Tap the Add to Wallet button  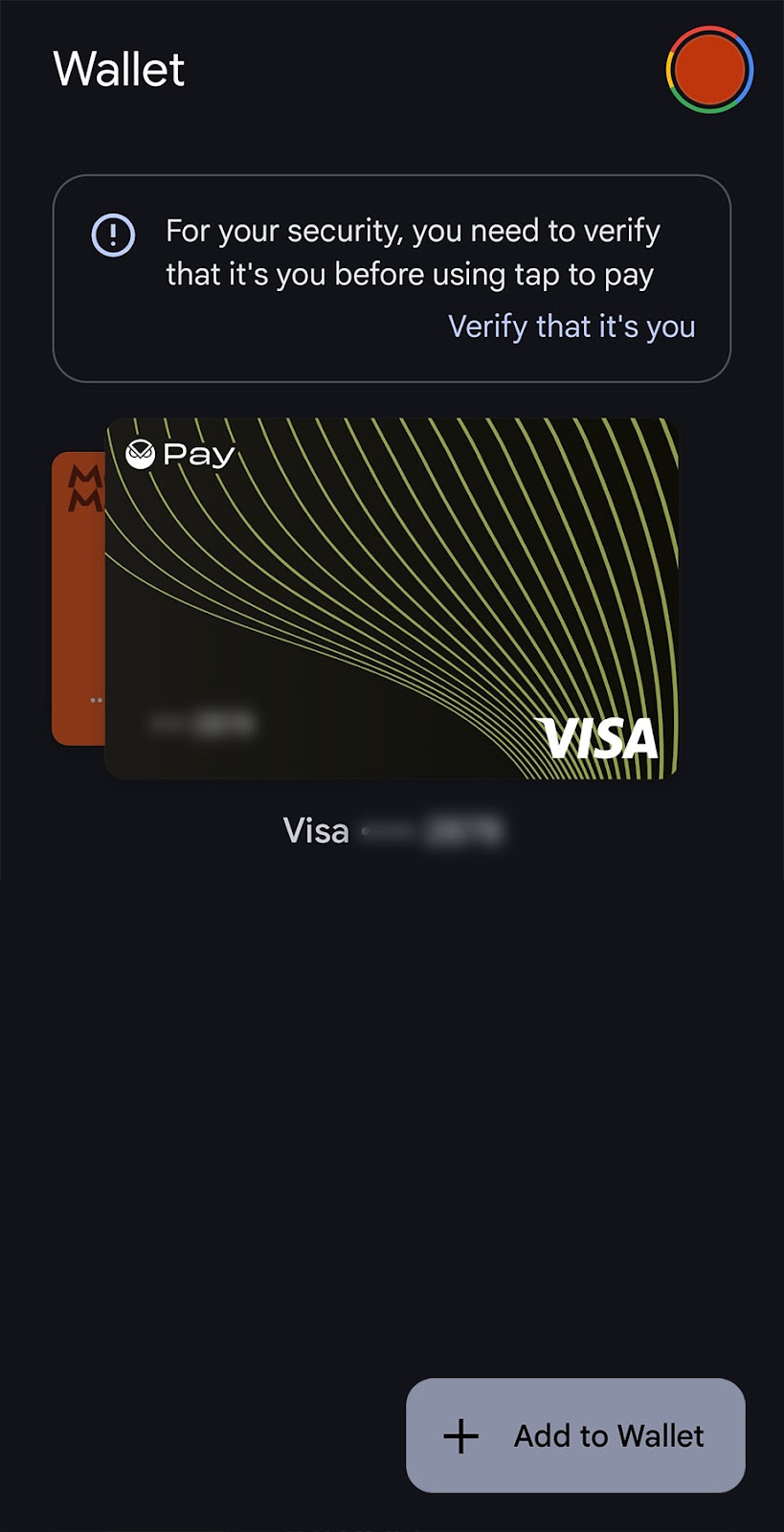tap(575, 1435)
